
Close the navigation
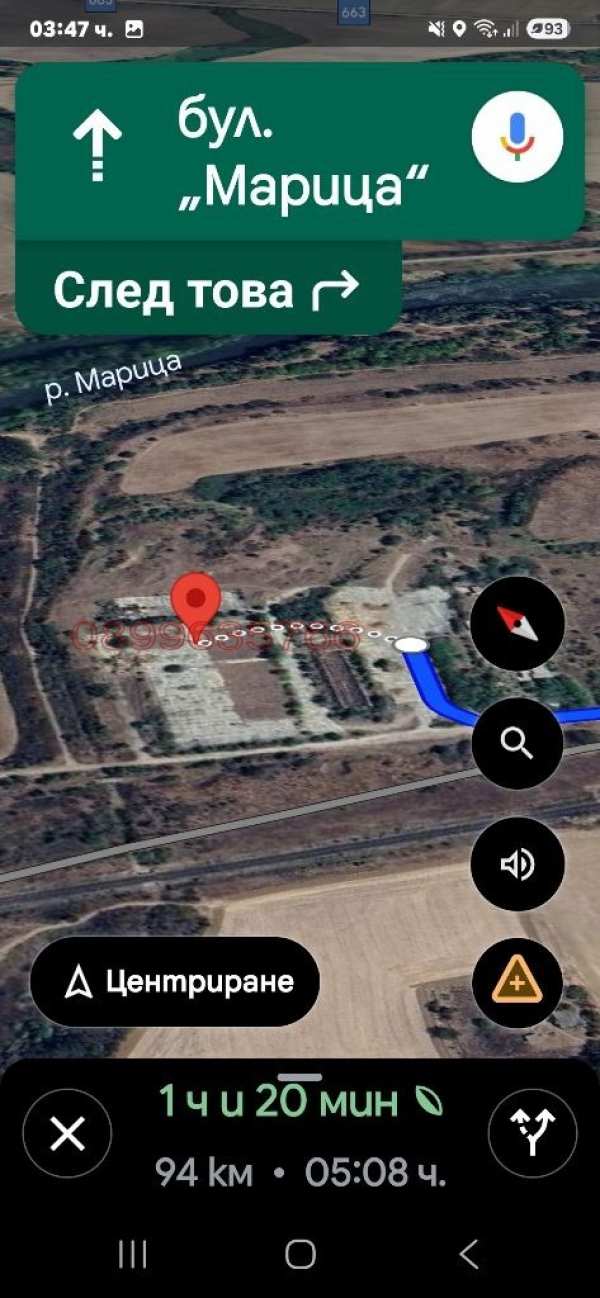[x=67, y=1133]
